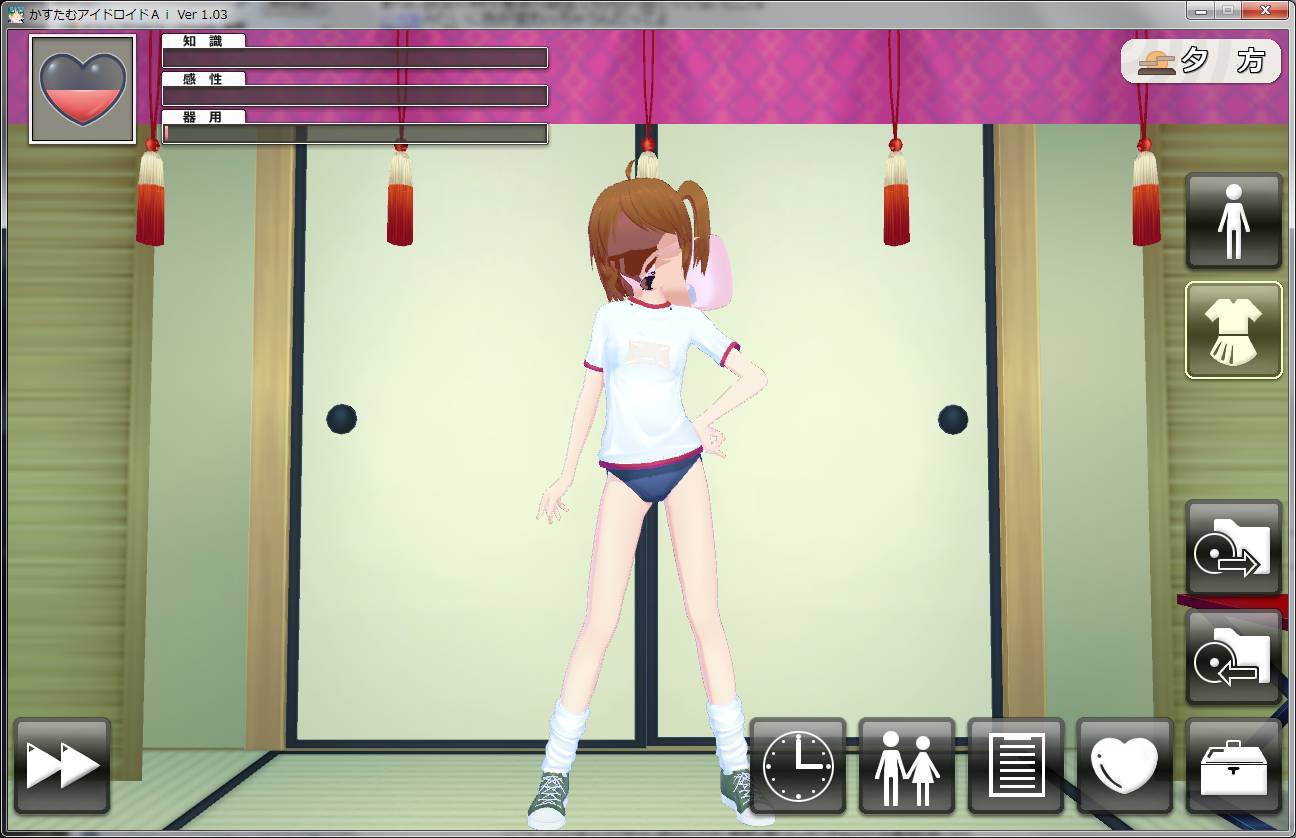Tap the save data folder icon

1234,548
